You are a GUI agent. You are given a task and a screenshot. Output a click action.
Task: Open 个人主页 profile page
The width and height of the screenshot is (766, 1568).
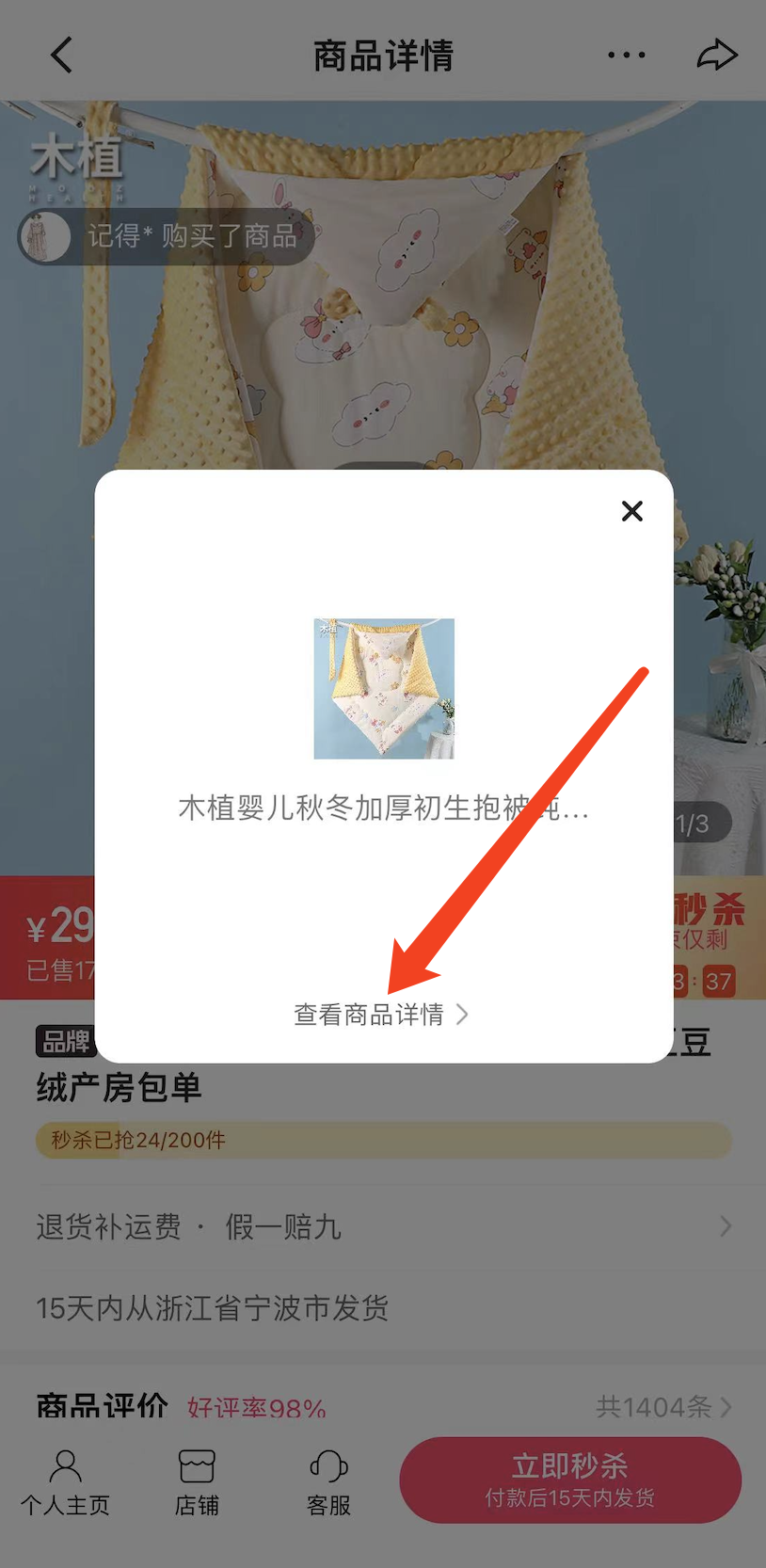coord(65,1482)
